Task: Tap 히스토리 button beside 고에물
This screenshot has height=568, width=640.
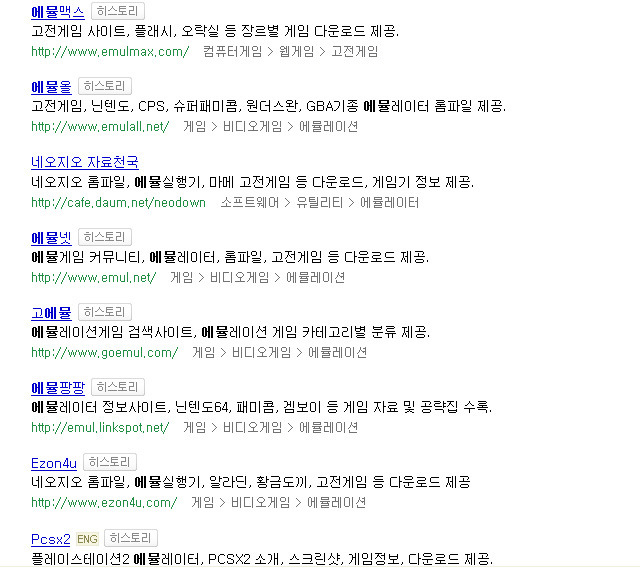Action: (x=105, y=312)
